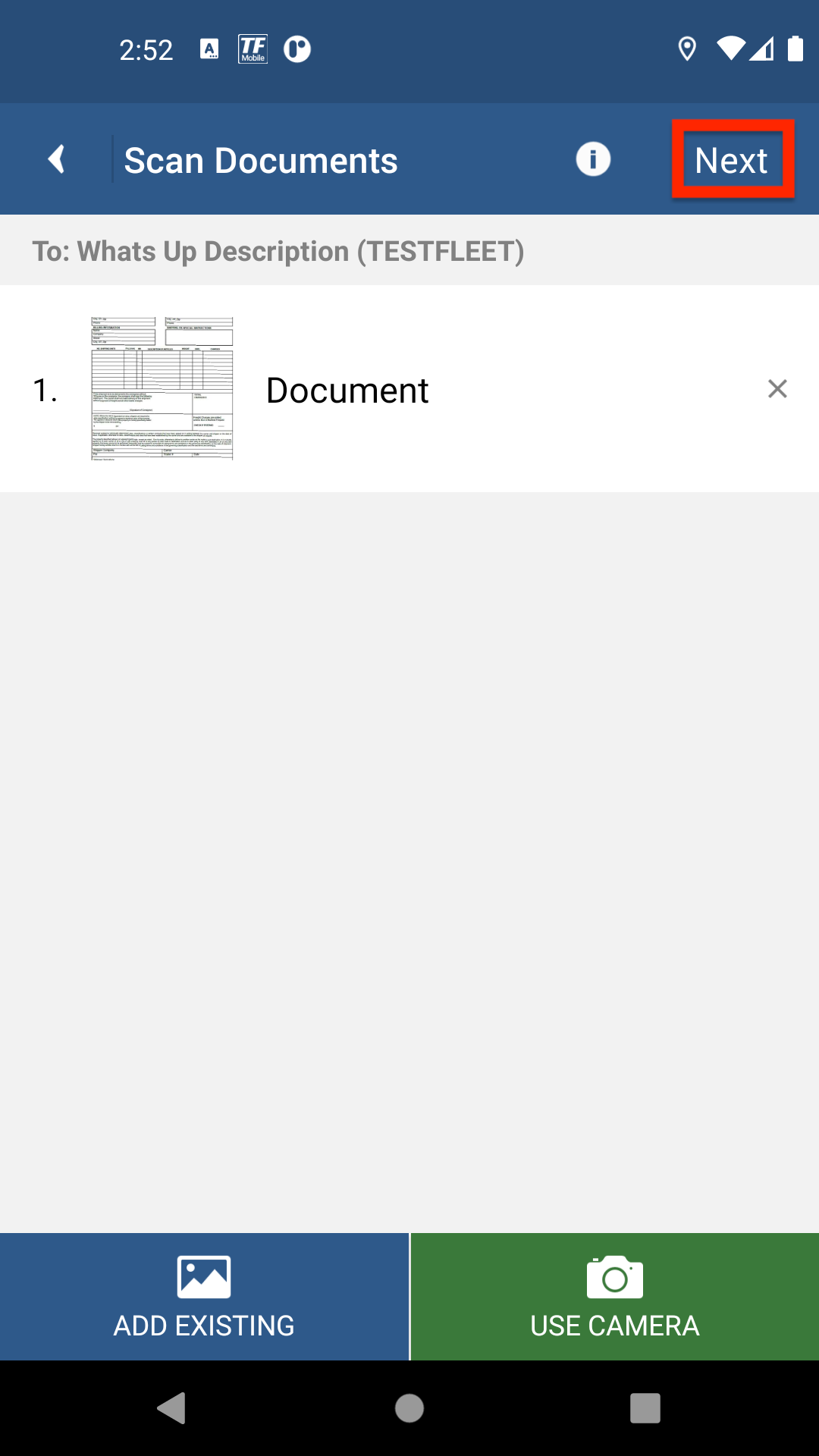
Task: Tap Next to proceed
Action: (x=732, y=160)
